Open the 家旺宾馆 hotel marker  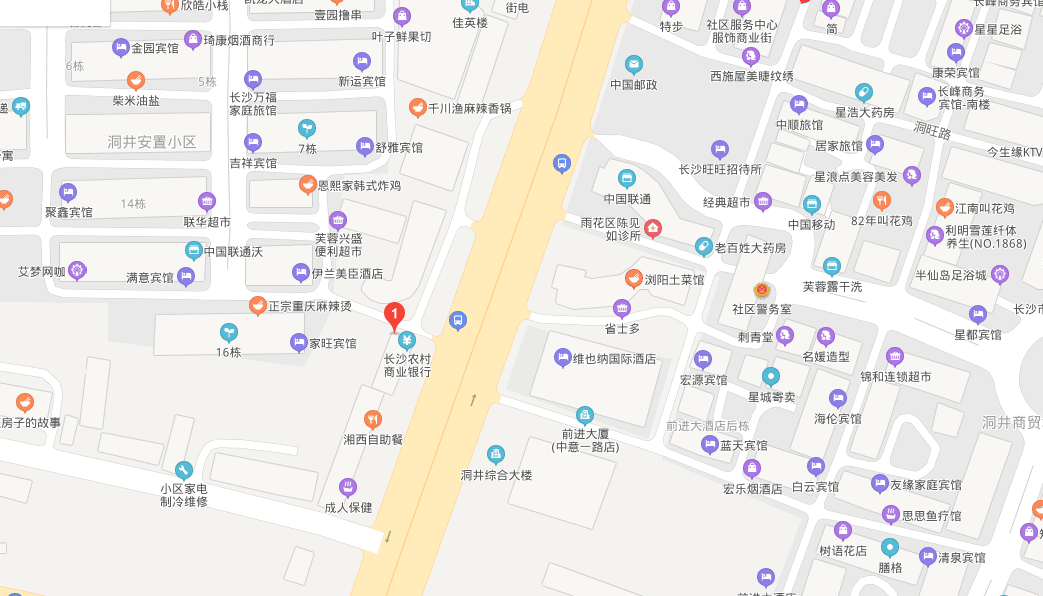(298, 343)
